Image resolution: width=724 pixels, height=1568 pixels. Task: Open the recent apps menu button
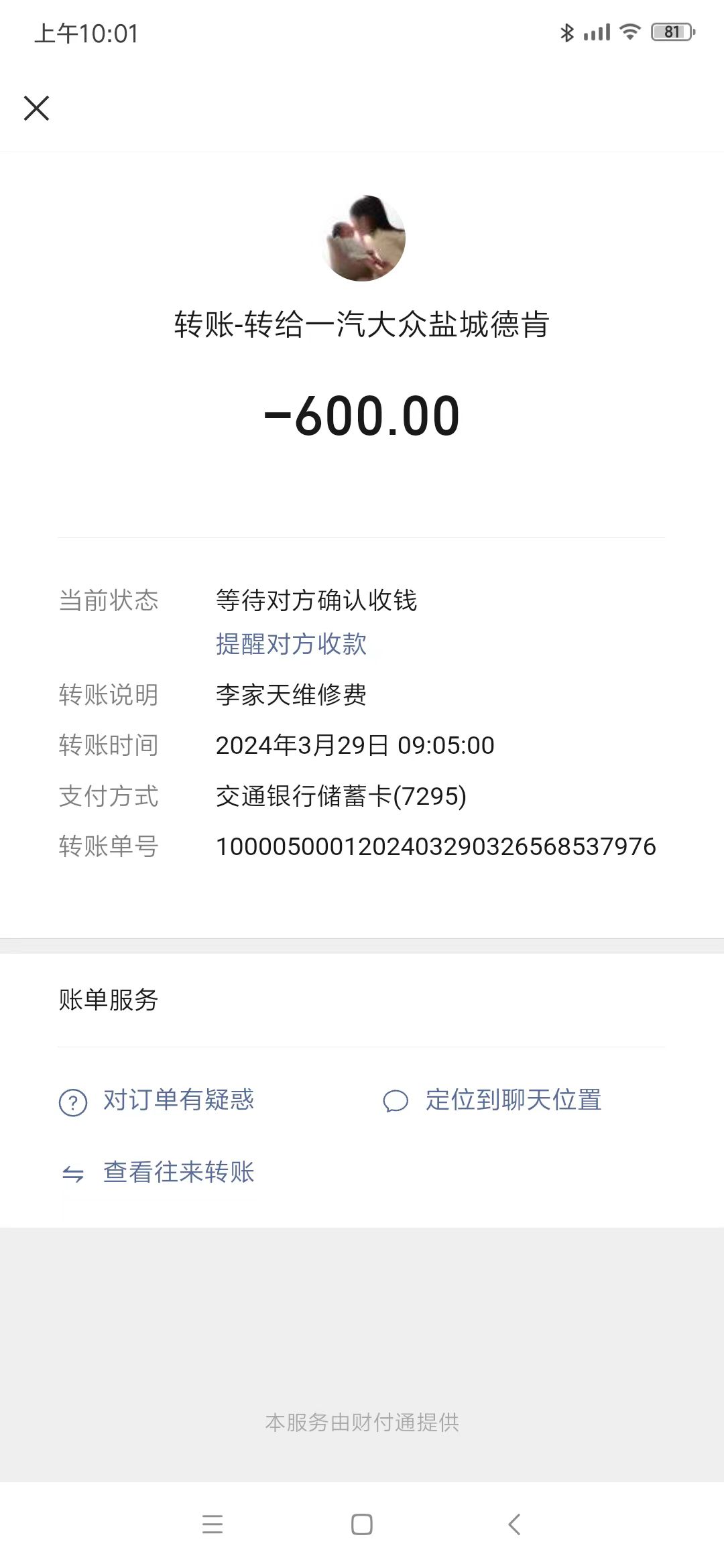213,1524
